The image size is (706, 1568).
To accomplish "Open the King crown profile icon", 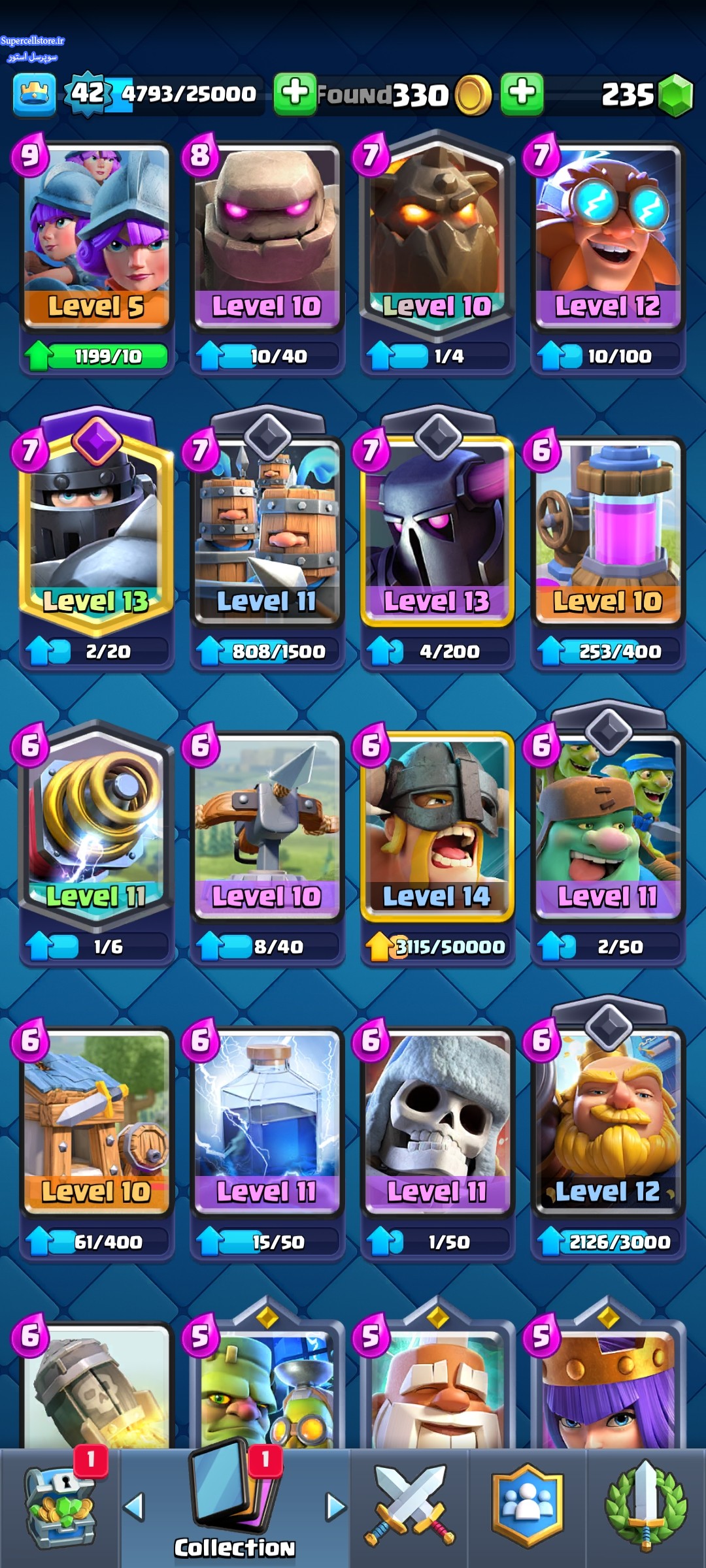I will [x=34, y=95].
